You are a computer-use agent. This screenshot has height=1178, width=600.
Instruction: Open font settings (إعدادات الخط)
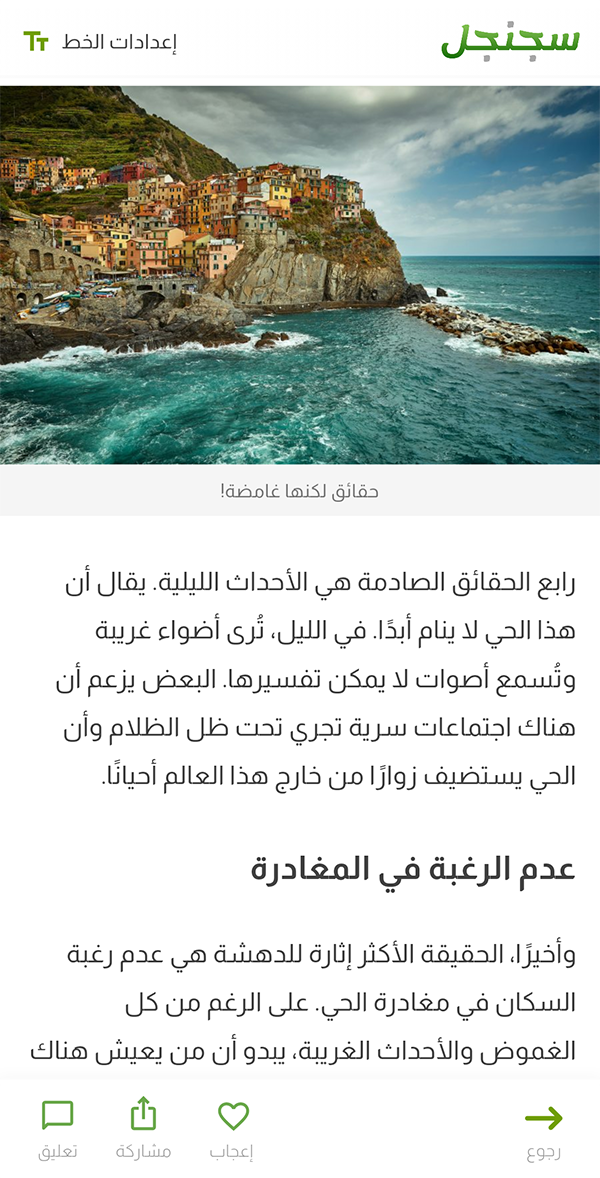pos(100,42)
